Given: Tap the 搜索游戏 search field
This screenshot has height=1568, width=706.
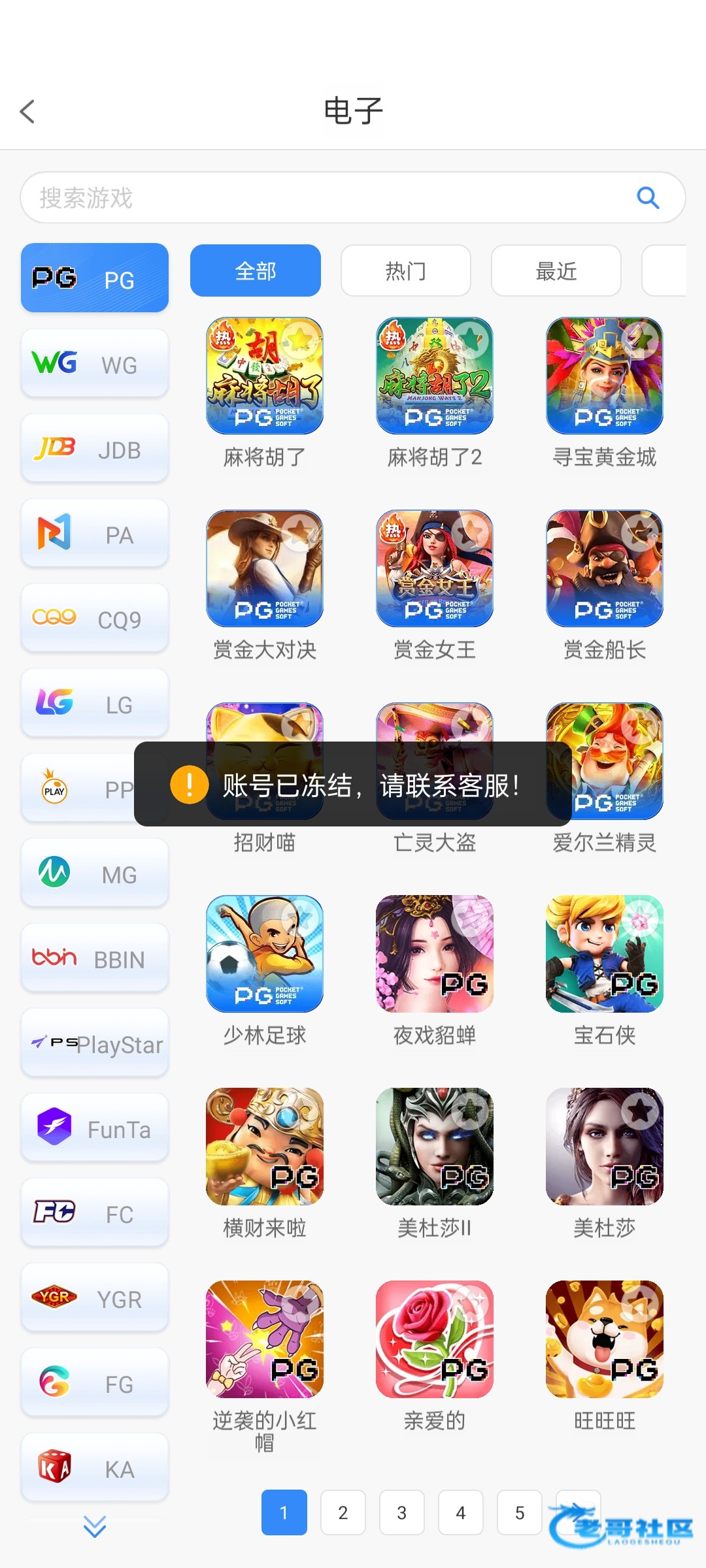Looking at the screenshot, I should tap(327, 197).
